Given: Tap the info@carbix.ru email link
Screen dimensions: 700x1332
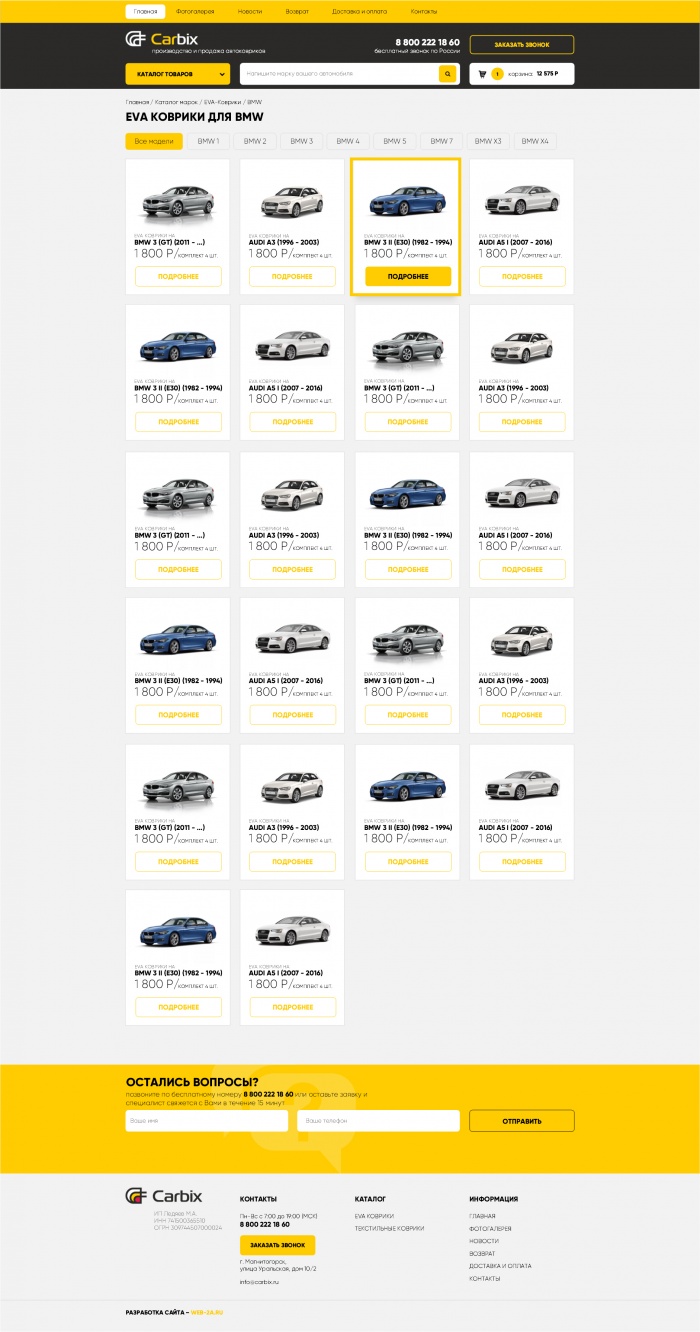Looking at the screenshot, I should [258, 1281].
